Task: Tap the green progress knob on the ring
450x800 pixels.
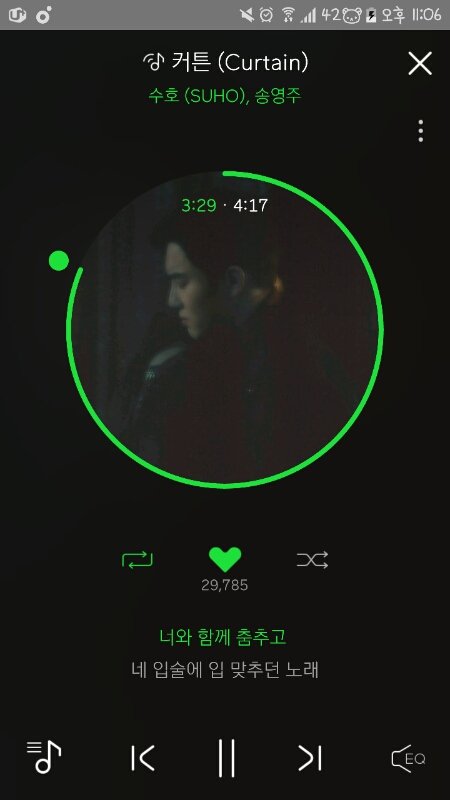Action: [x=59, y=261]
